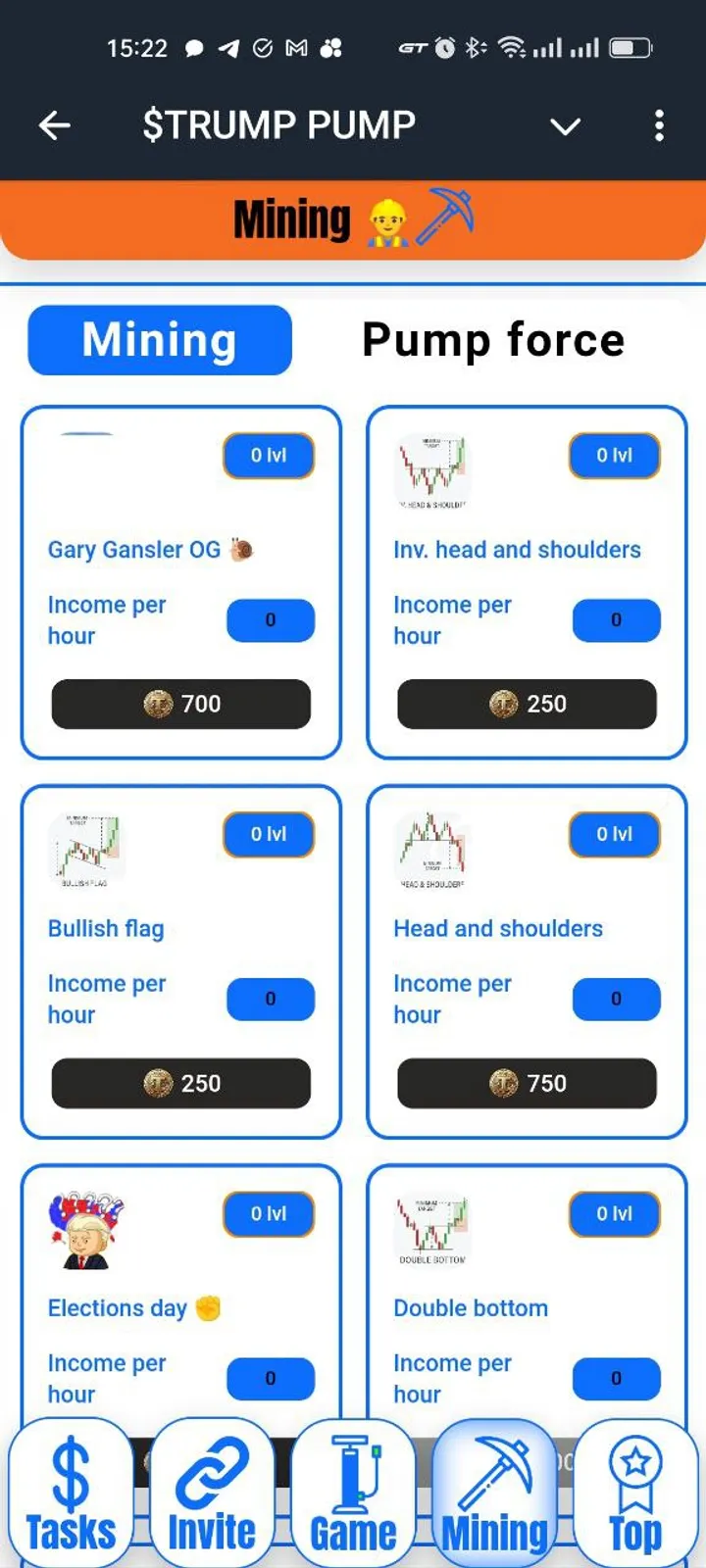Purchase Head and shoulders for 750
Screen dimensions: 706x1568
click(527, 1083)
